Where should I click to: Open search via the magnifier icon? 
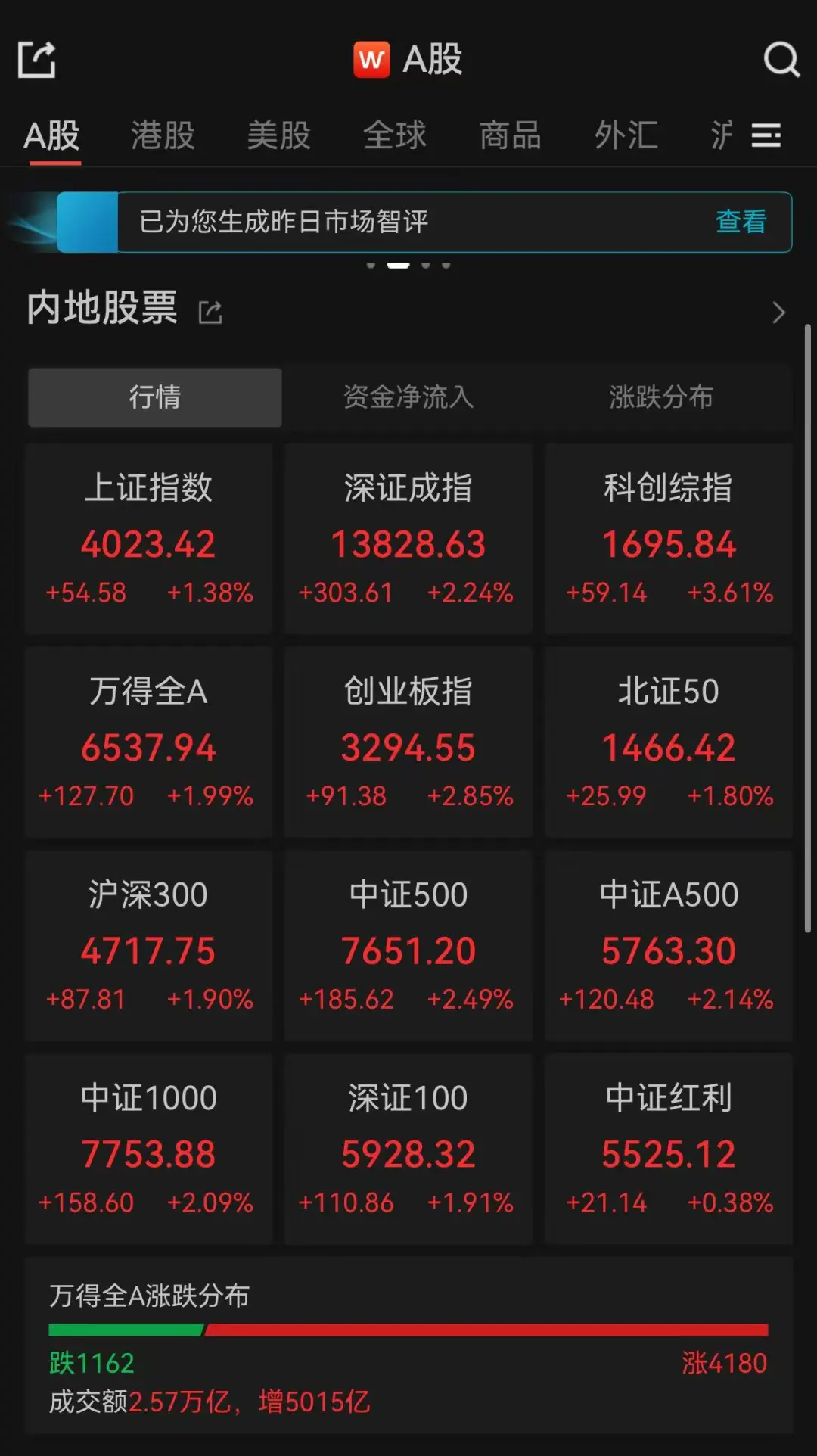[782, 59]
